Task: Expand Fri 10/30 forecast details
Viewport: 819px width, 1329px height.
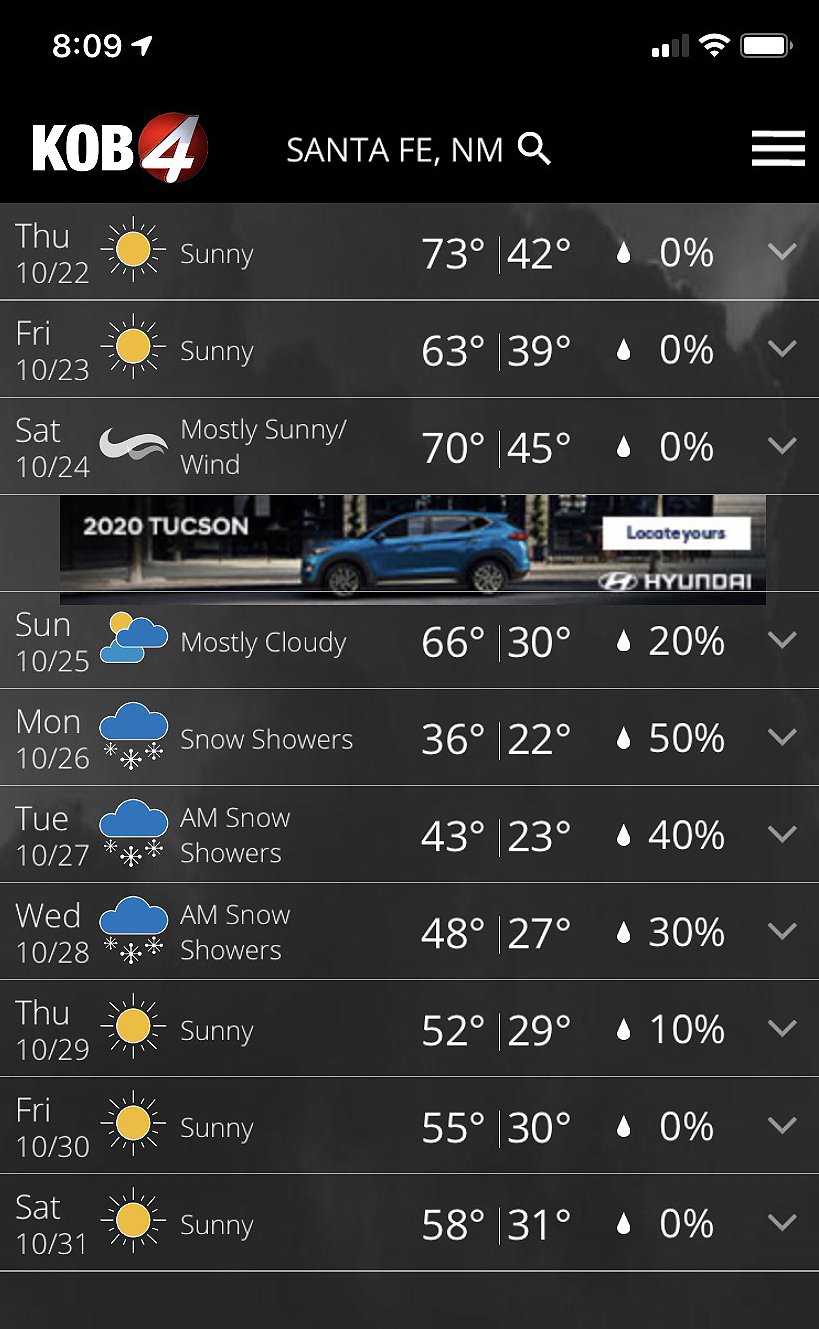Action: 782,1125
